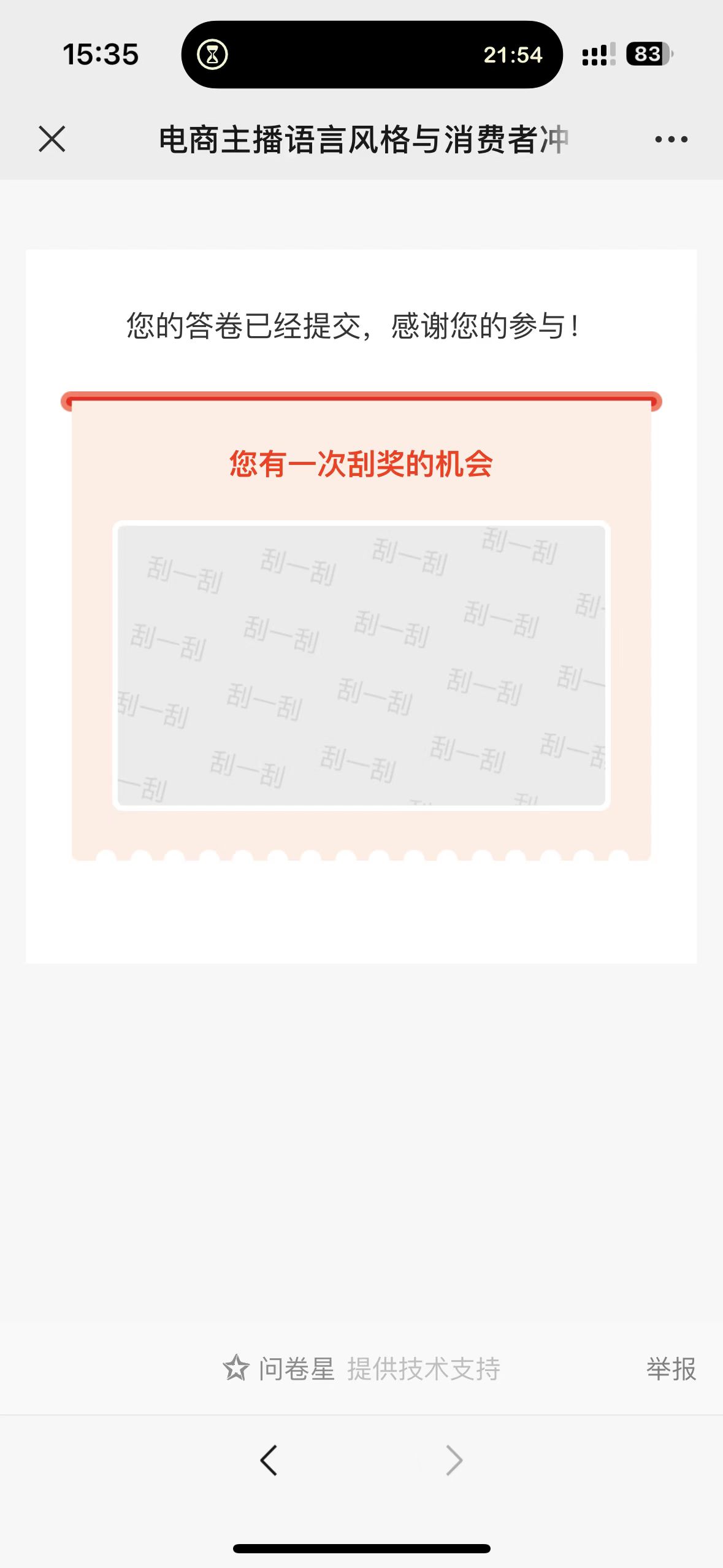Close the survey web page

pos(52,139)
